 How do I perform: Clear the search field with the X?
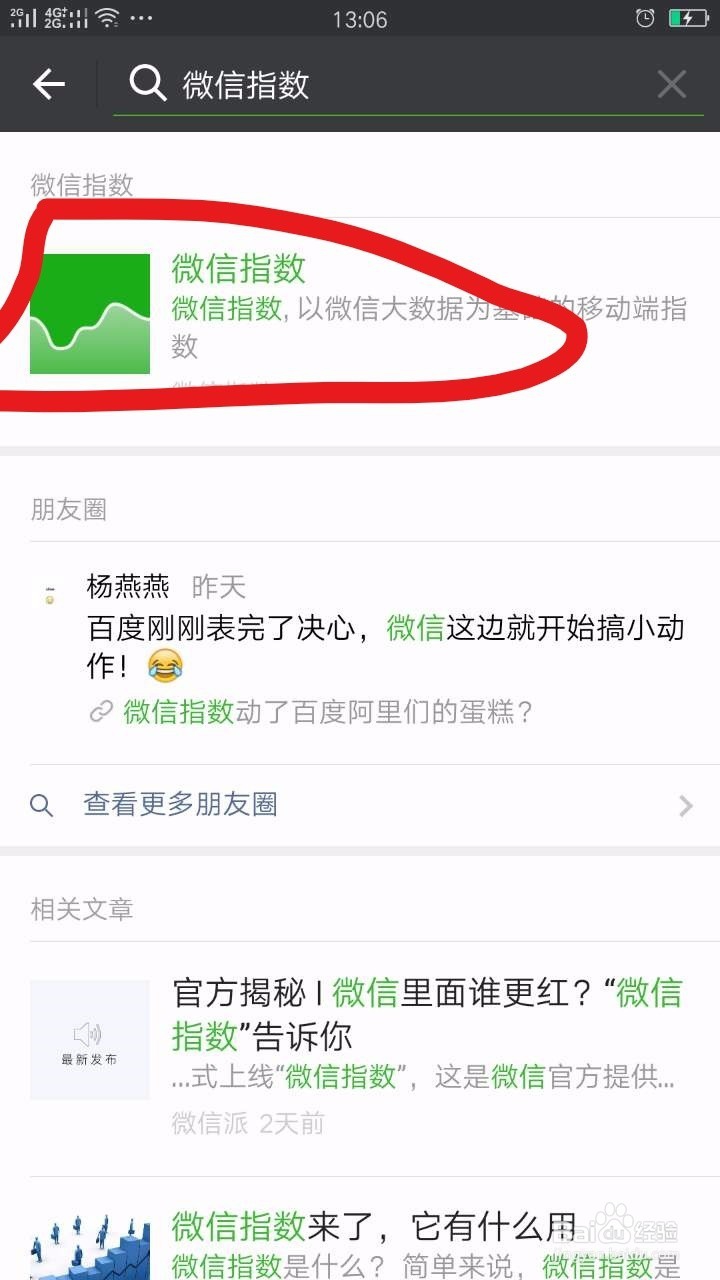pyautogui.click(x=671, y=84)
